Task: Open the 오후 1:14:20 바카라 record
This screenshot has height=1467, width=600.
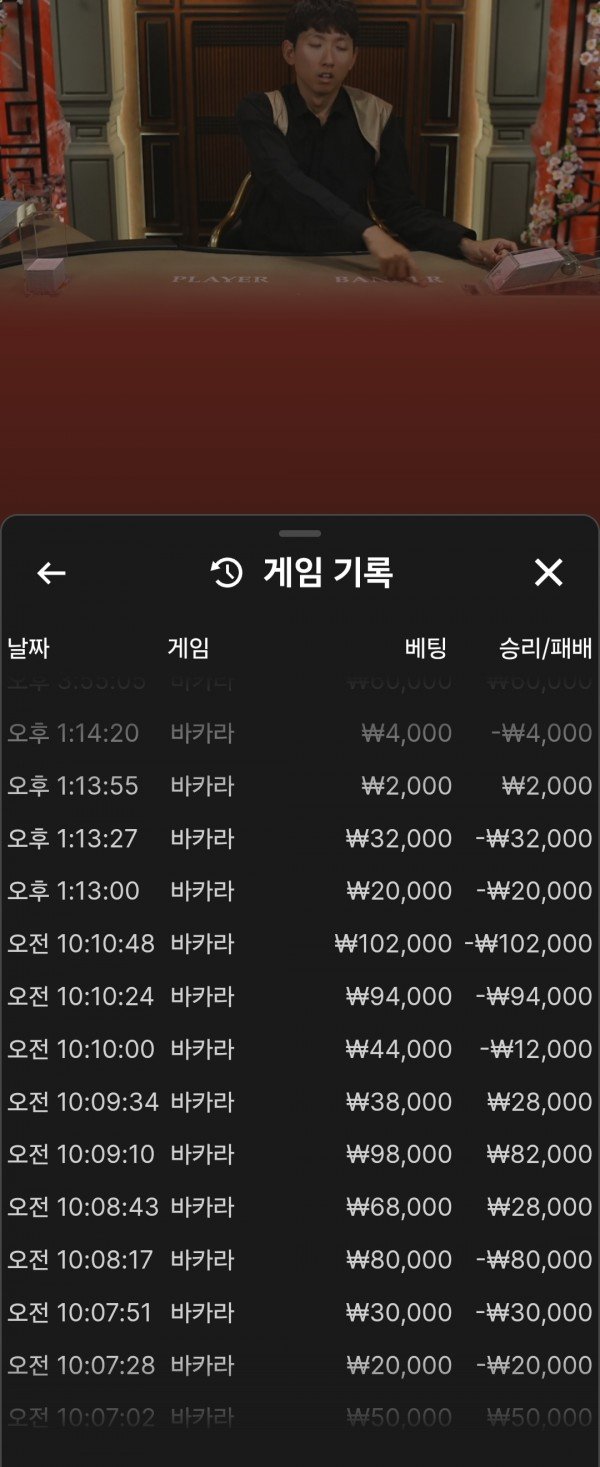Action: coord(300,733)
